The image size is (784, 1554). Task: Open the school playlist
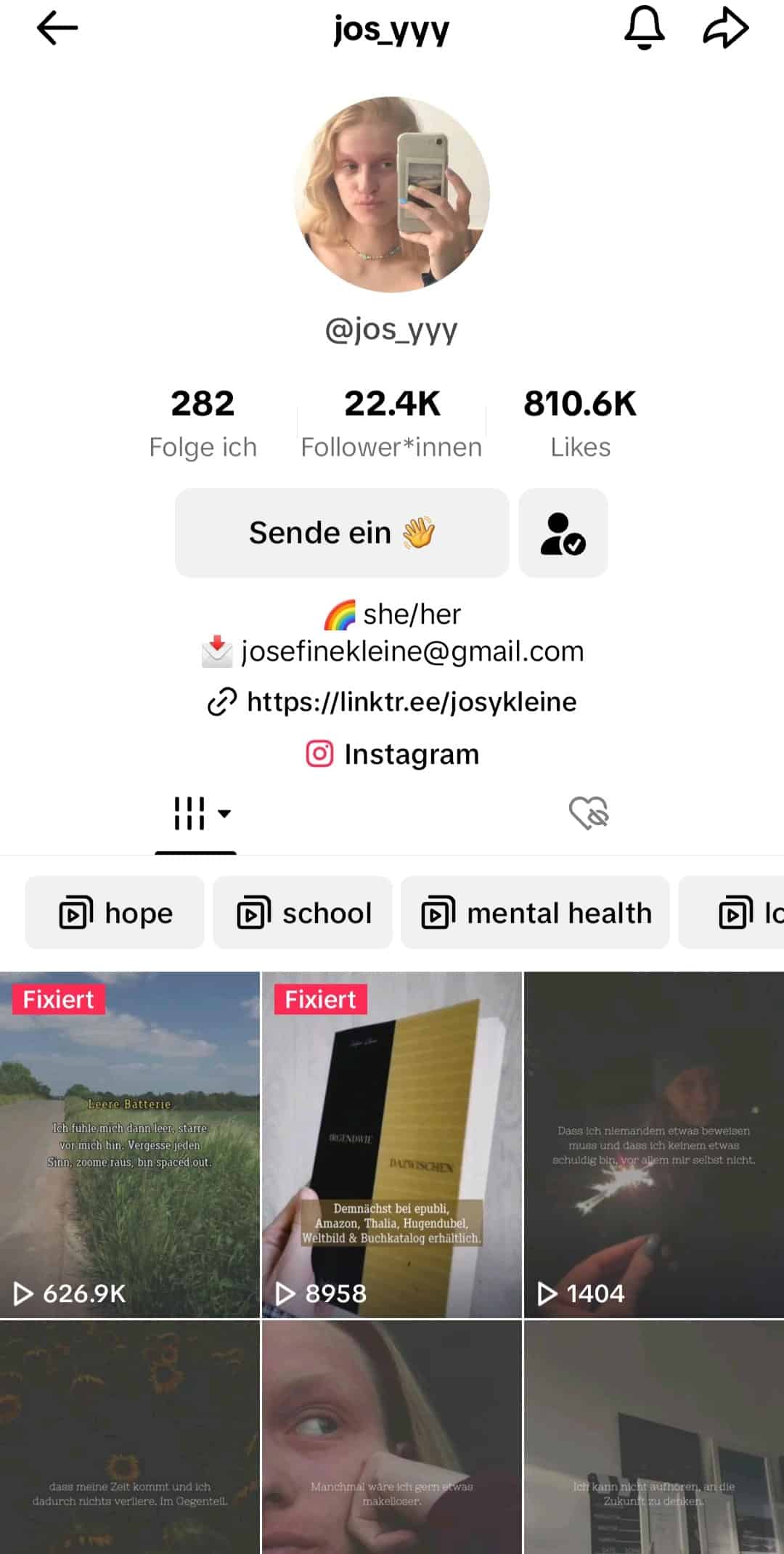click(x=303, y=913)
